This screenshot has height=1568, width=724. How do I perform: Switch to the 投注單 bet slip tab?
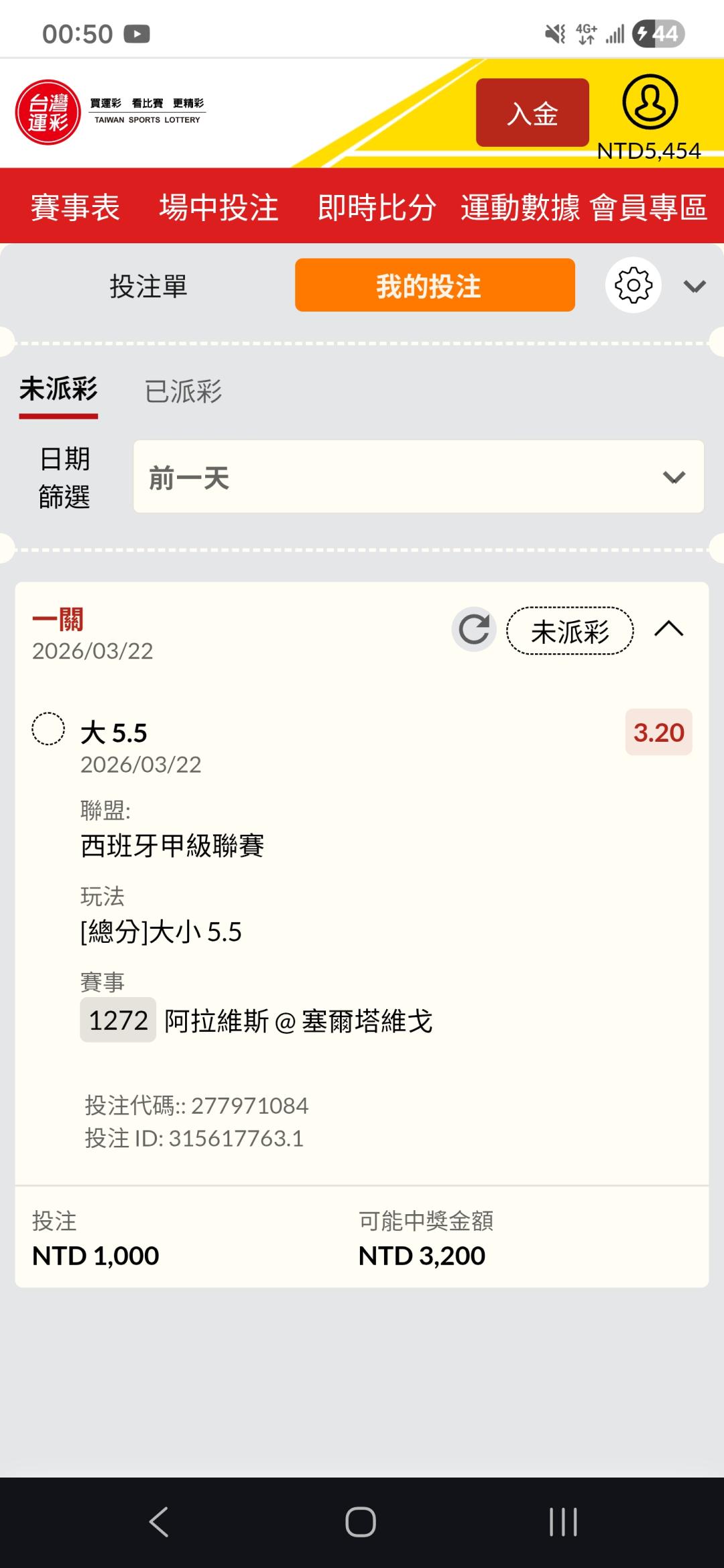[148, 286]
